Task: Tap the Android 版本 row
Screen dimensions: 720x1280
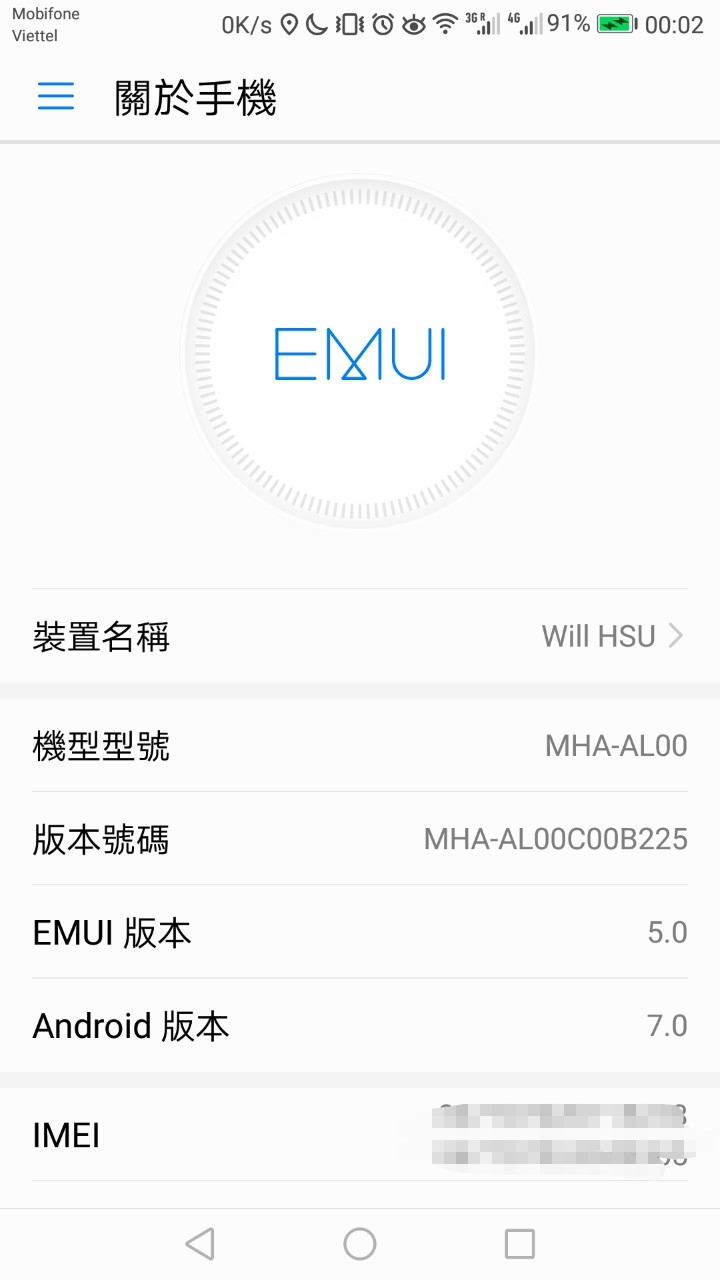Action: tap(360, 1025)
